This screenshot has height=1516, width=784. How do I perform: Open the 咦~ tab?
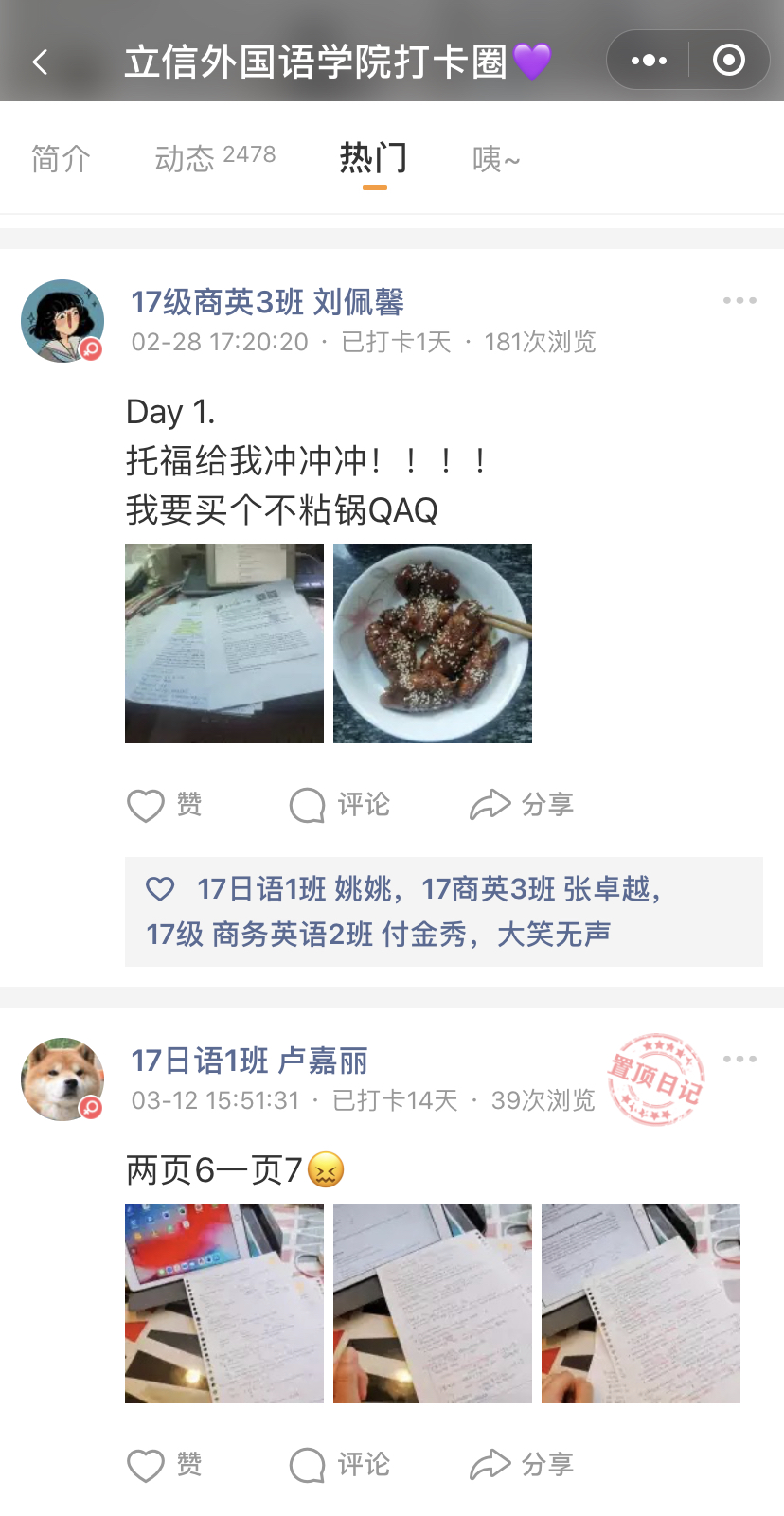click(x=496, y=159)
